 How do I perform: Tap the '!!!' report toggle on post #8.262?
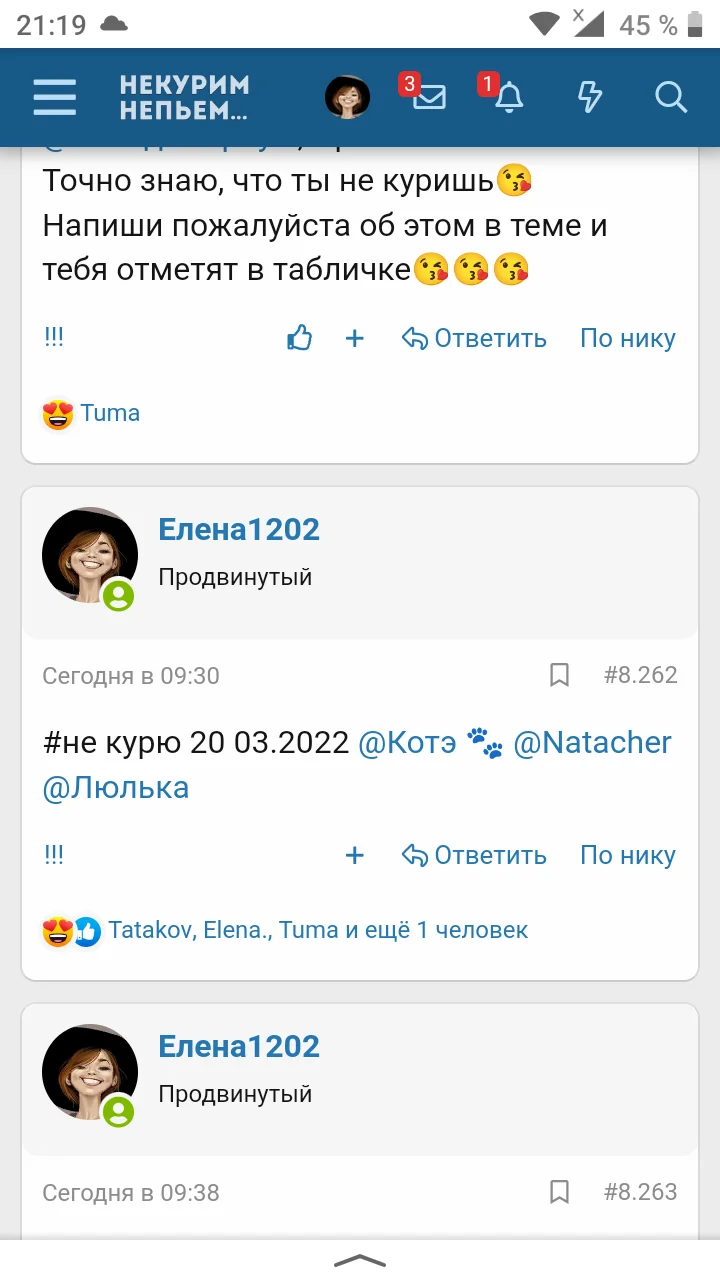pyautogui.click(x=53, y=855)
